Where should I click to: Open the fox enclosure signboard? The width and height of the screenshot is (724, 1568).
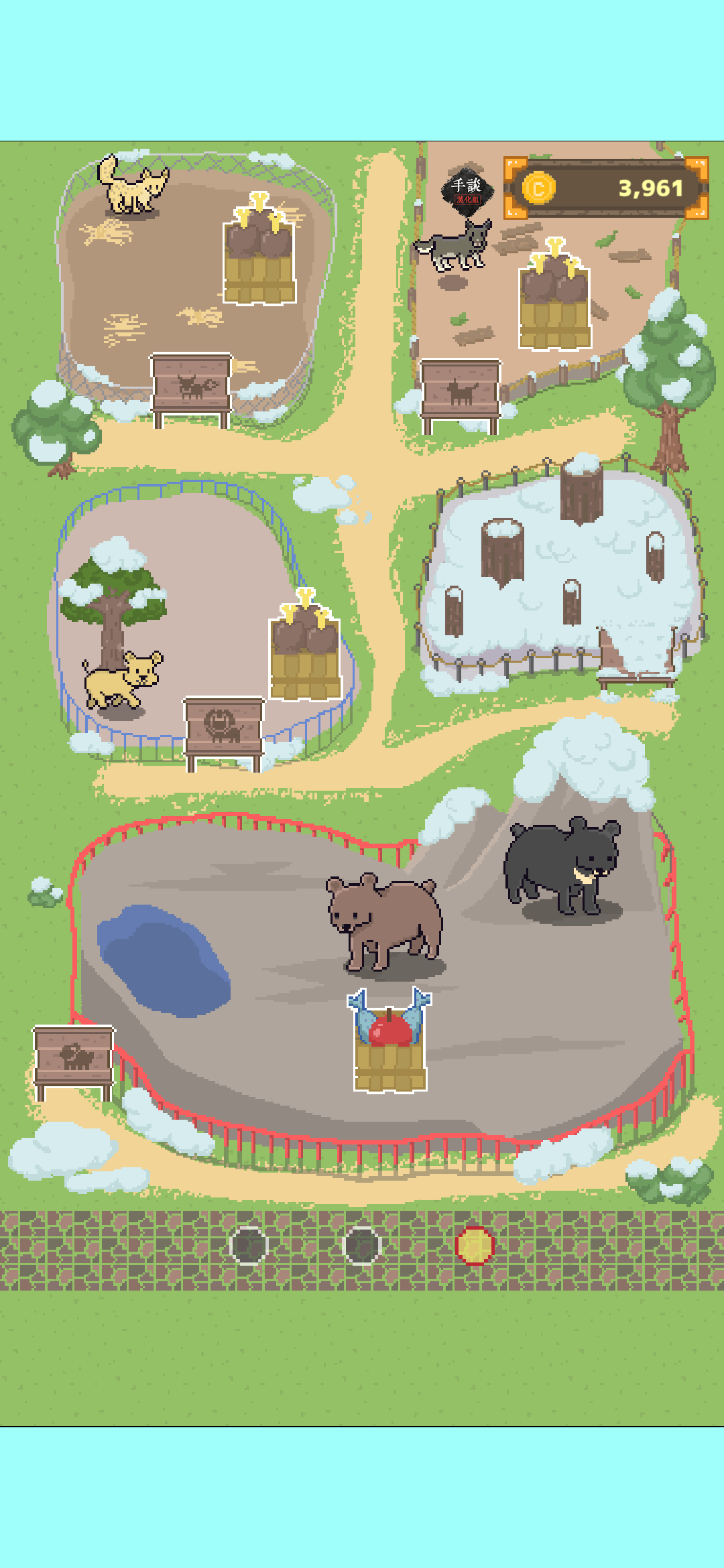[x=192, y=385]
